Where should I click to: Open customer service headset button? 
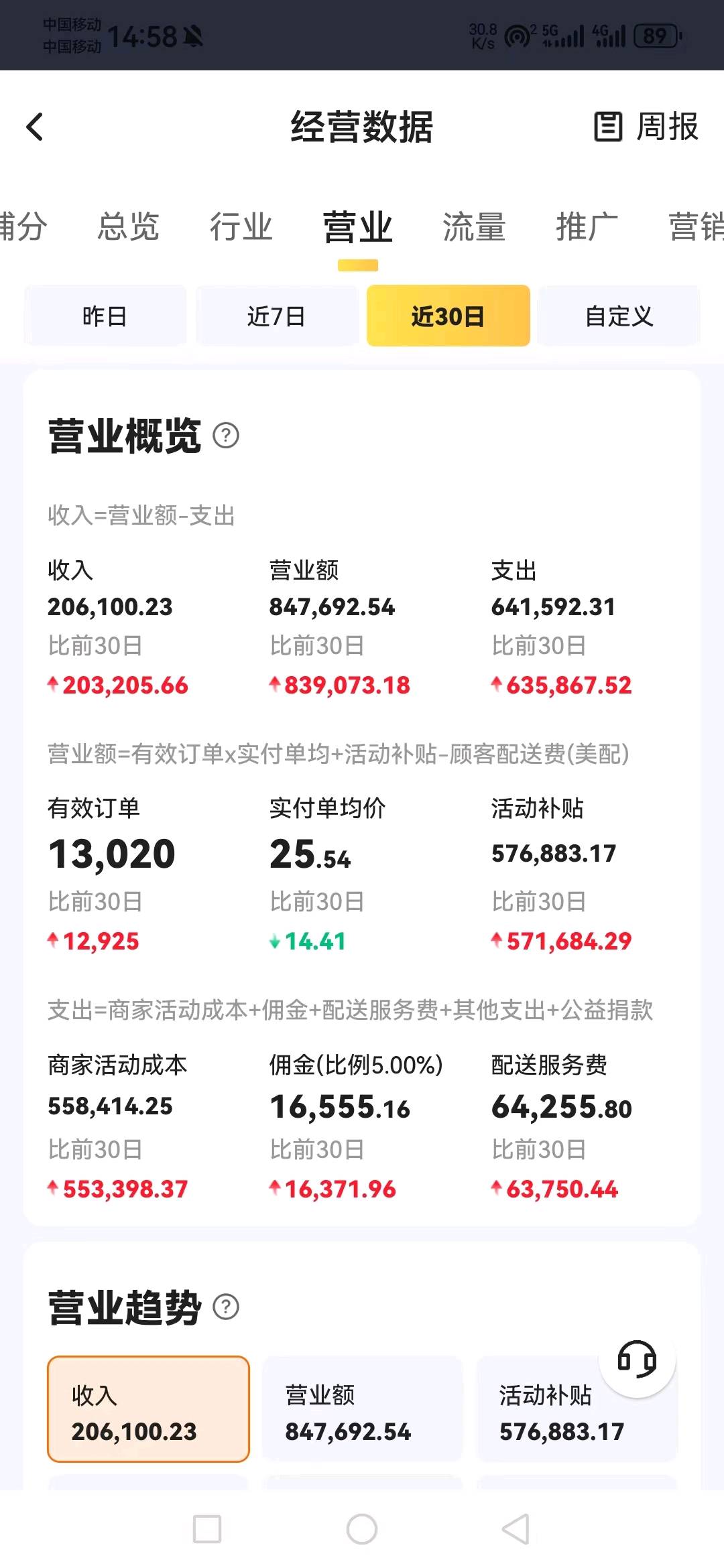(637, 1360)
